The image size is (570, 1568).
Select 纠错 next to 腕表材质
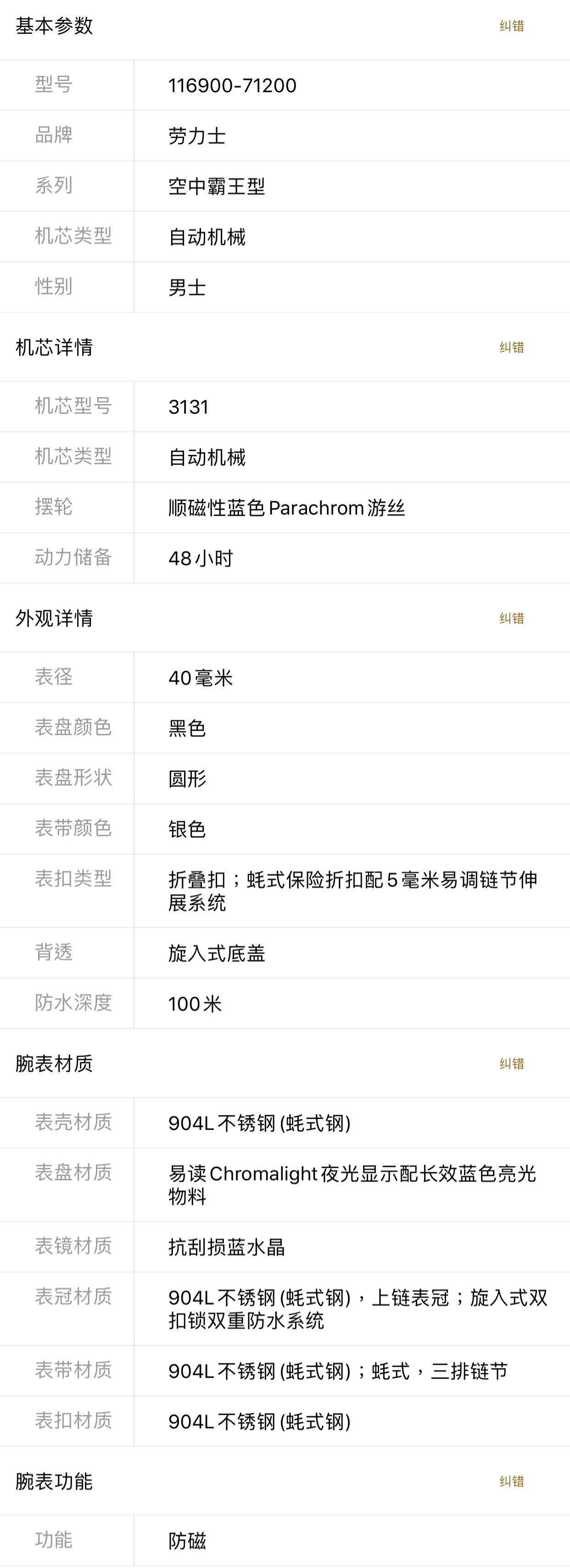point(512,1064)
